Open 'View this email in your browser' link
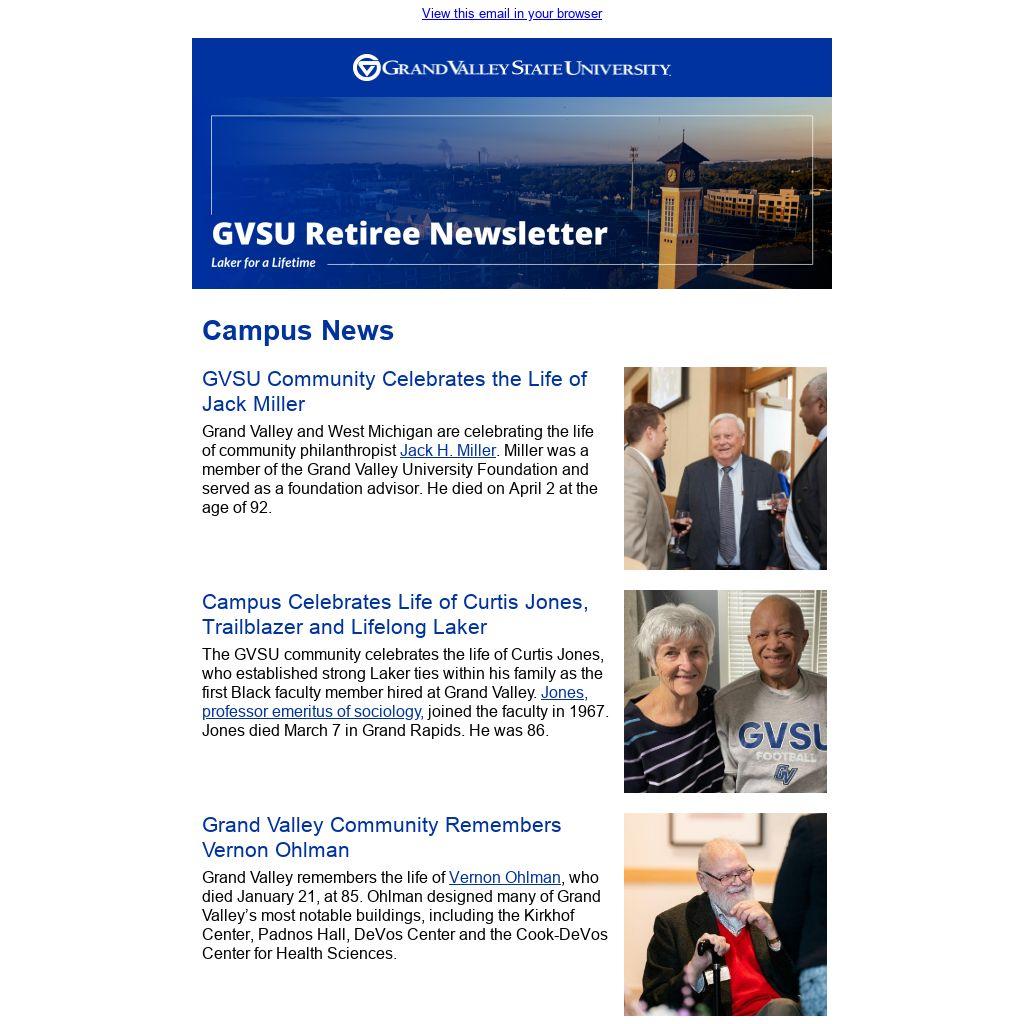The image size is (1024, 1024). coord(511,14)
